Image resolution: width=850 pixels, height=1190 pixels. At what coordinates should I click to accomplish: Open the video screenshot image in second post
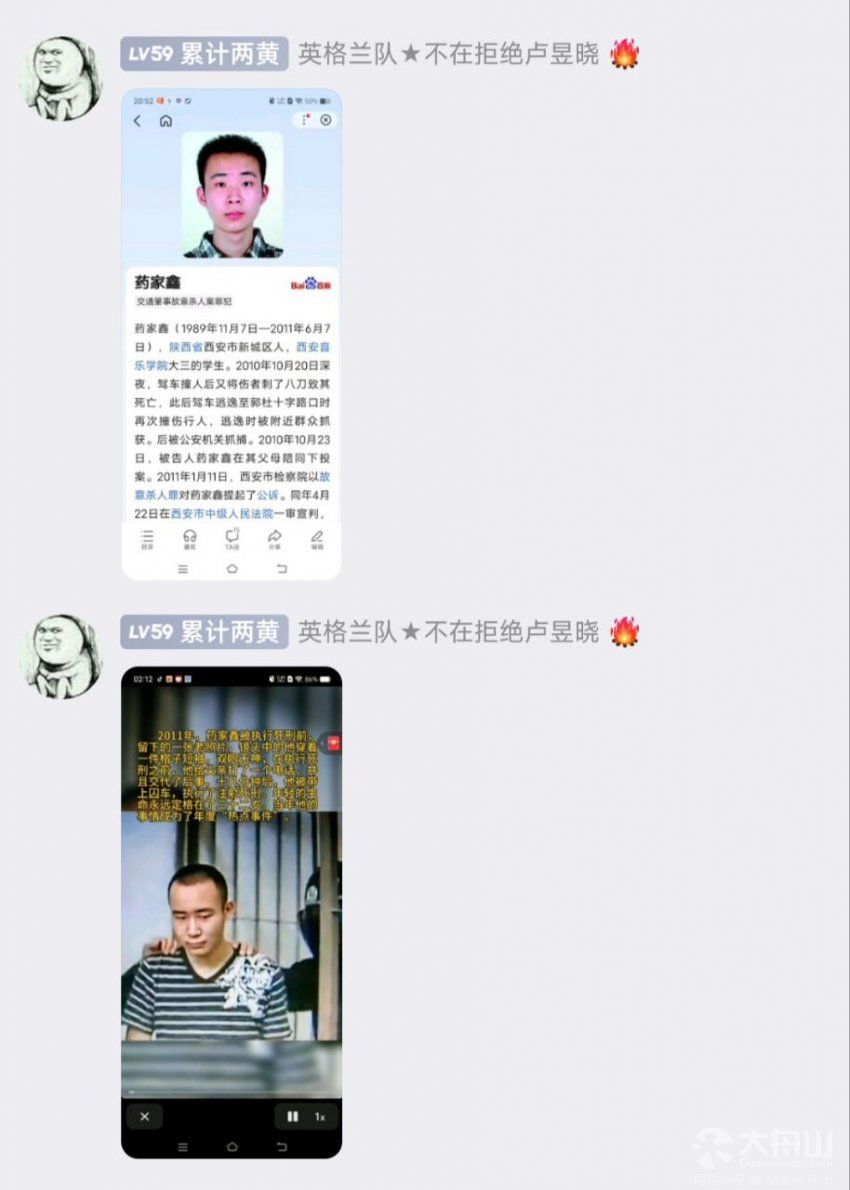pos(231,912)
